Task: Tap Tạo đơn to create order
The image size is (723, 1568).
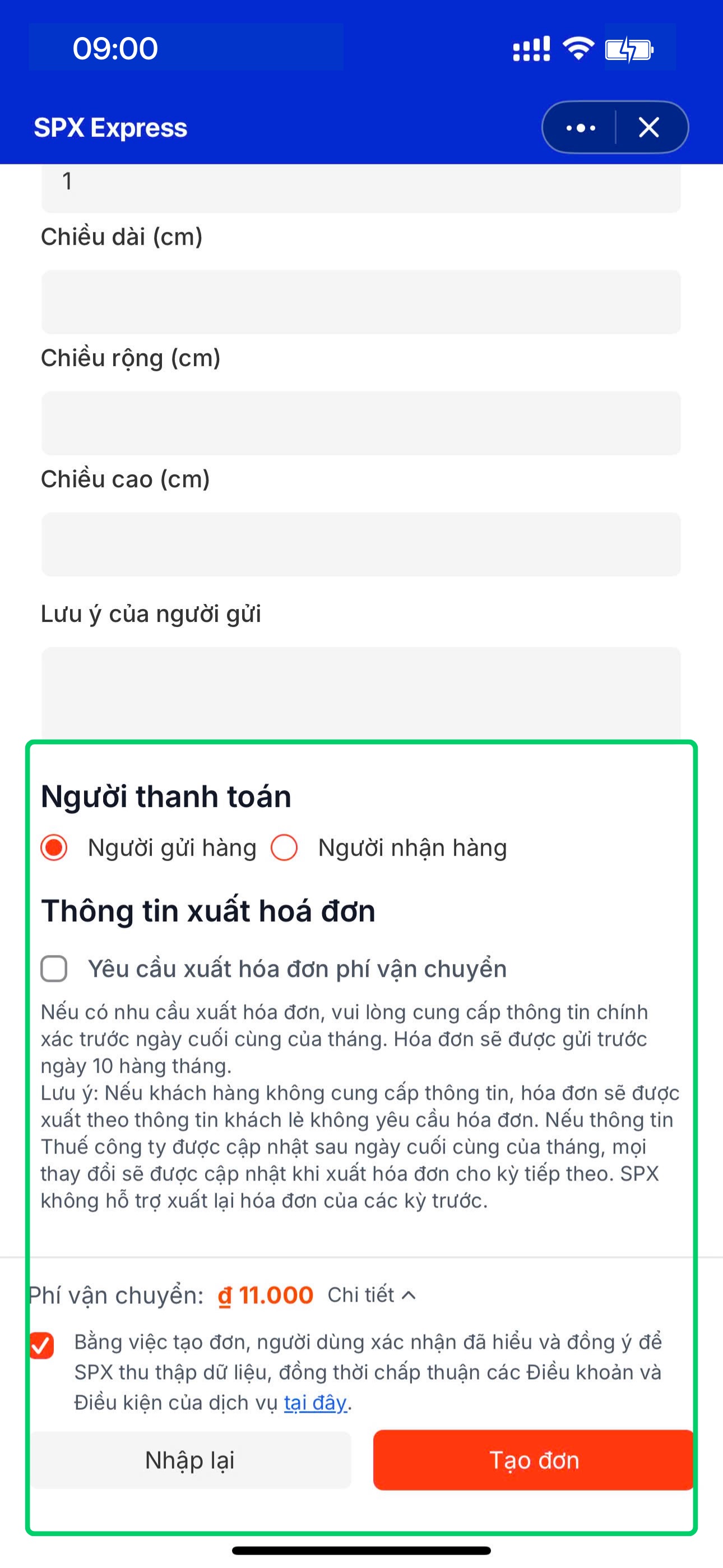Action: [x=534, y=1460]
